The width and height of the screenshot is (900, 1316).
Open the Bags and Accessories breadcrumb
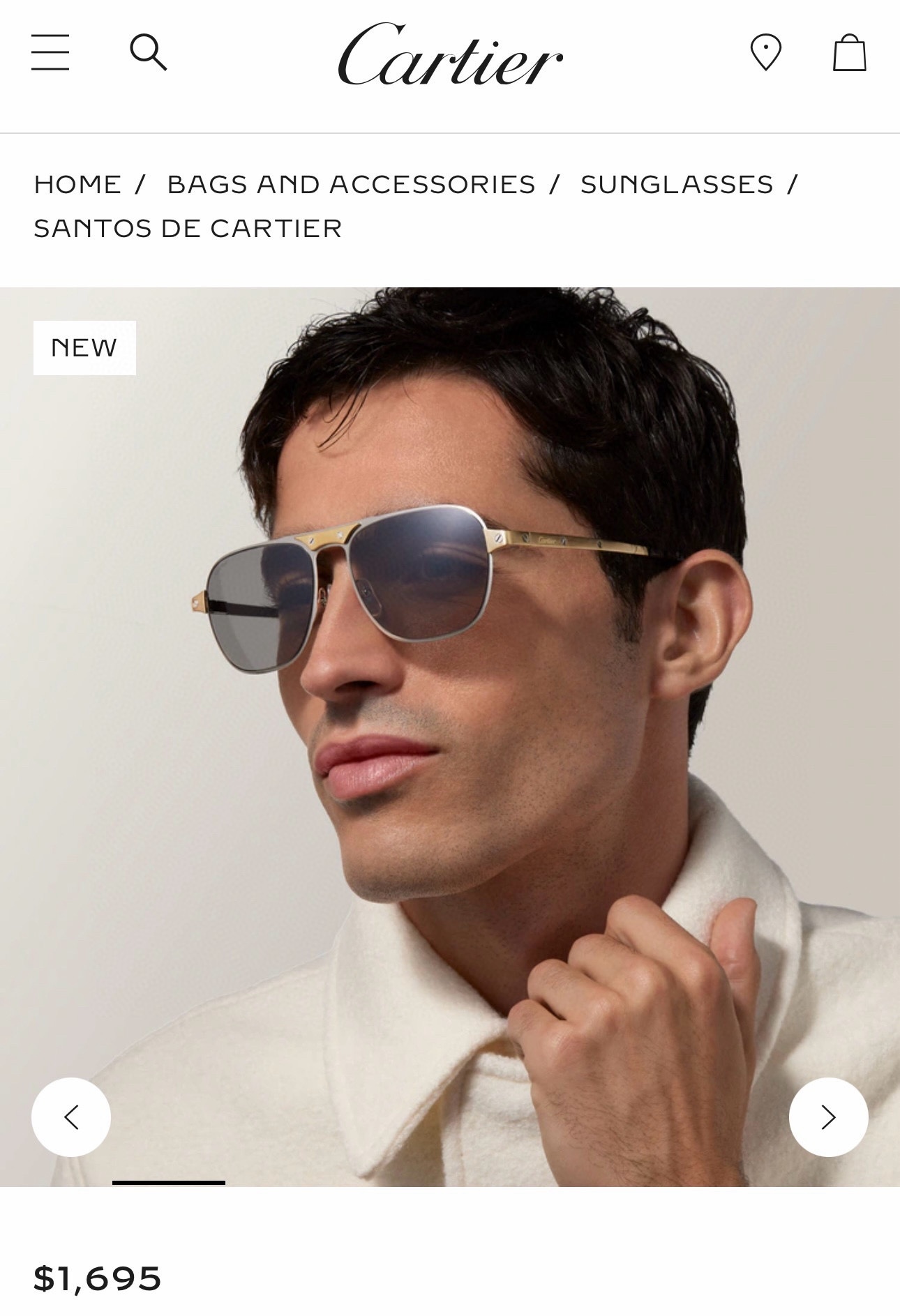tap(351, 185)
